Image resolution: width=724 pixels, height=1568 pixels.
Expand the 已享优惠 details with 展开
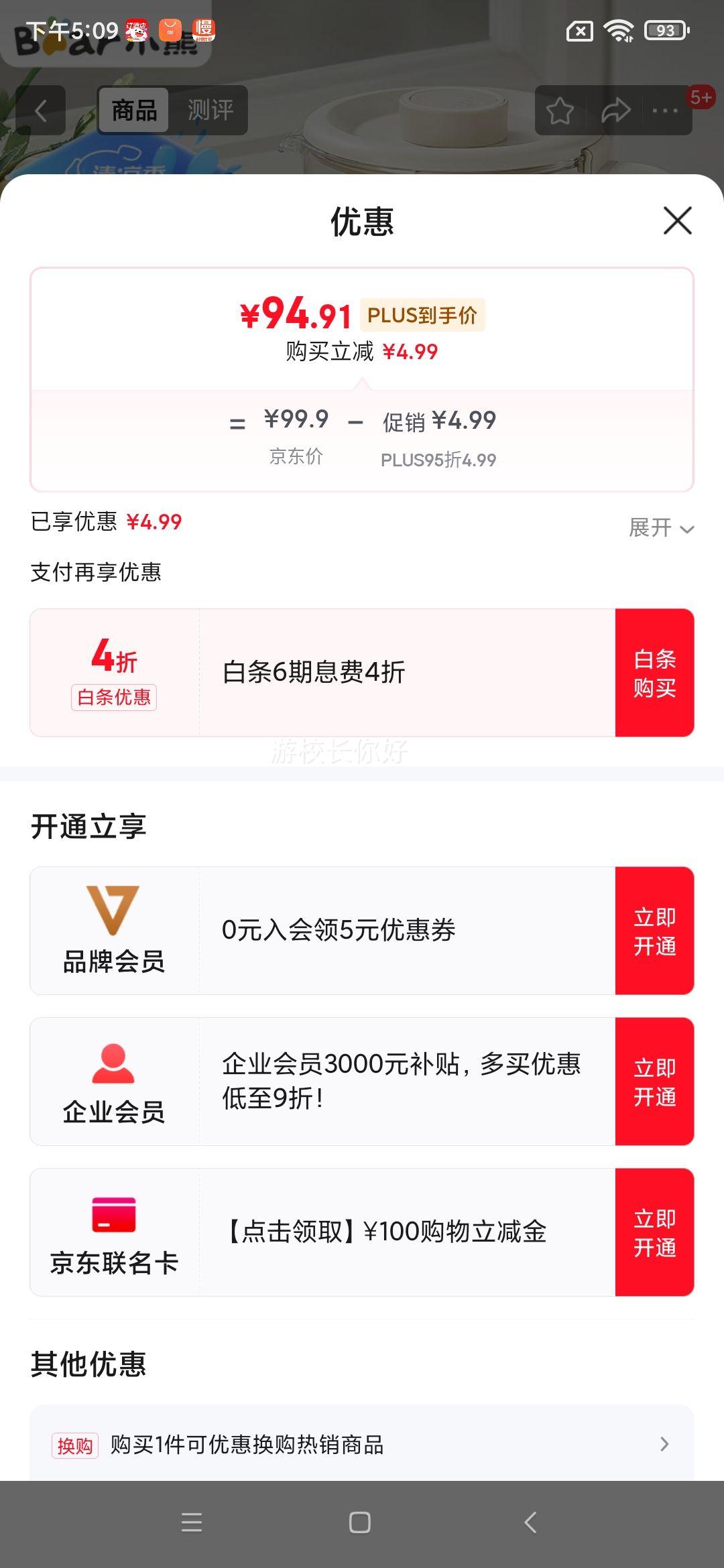[661, 528]
